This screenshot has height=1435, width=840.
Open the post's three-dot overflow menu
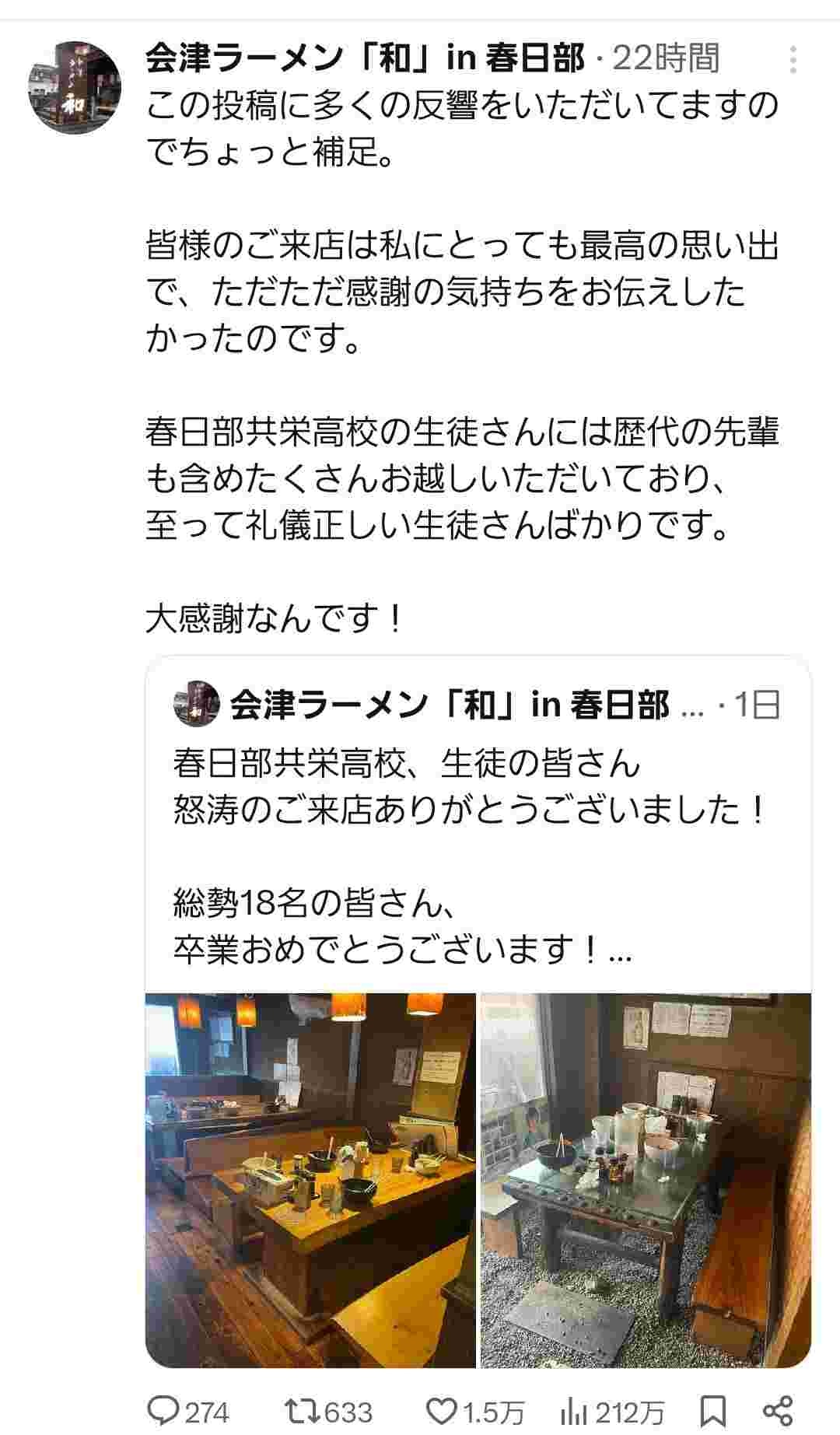(x=793, y=59)
